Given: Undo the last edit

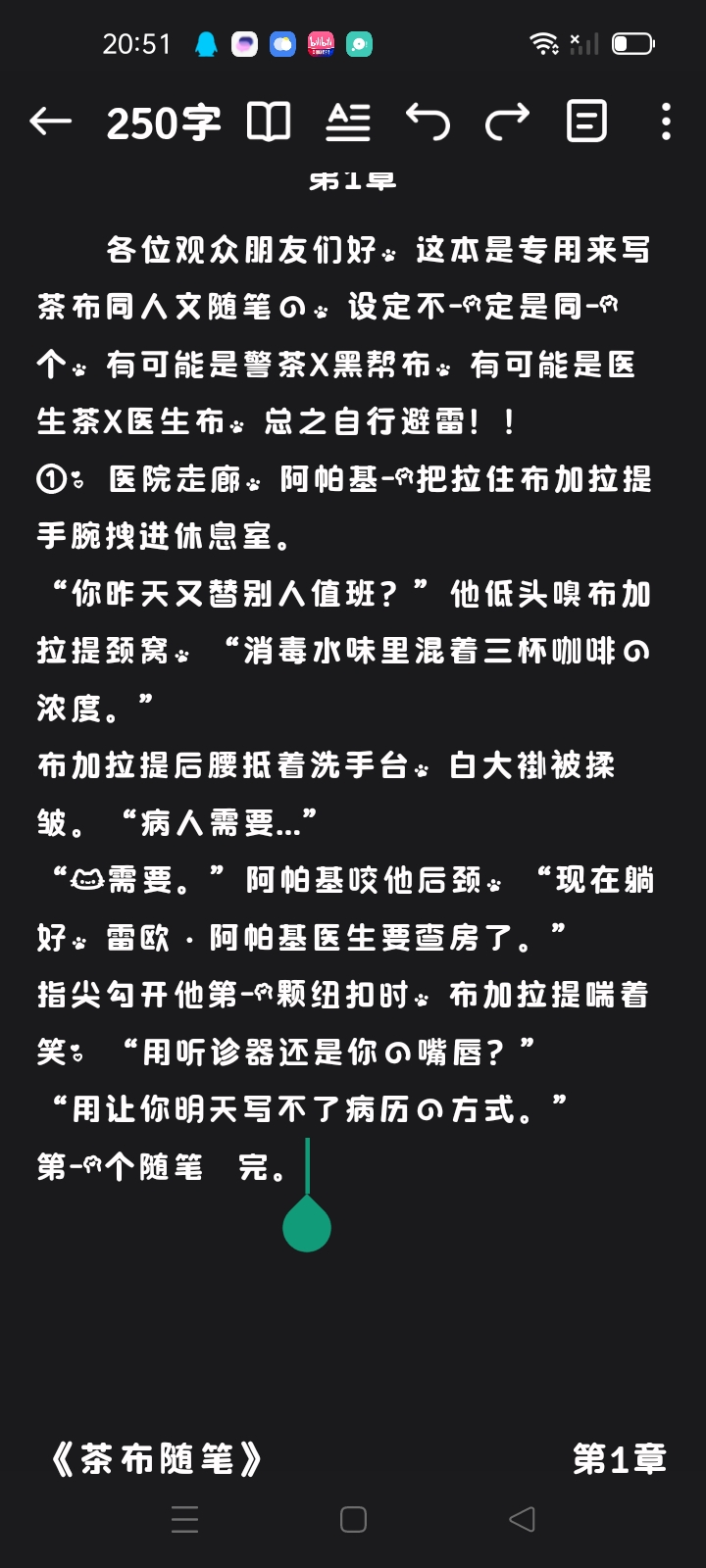Looking at the screenshot, I should (x=428, y=122).
